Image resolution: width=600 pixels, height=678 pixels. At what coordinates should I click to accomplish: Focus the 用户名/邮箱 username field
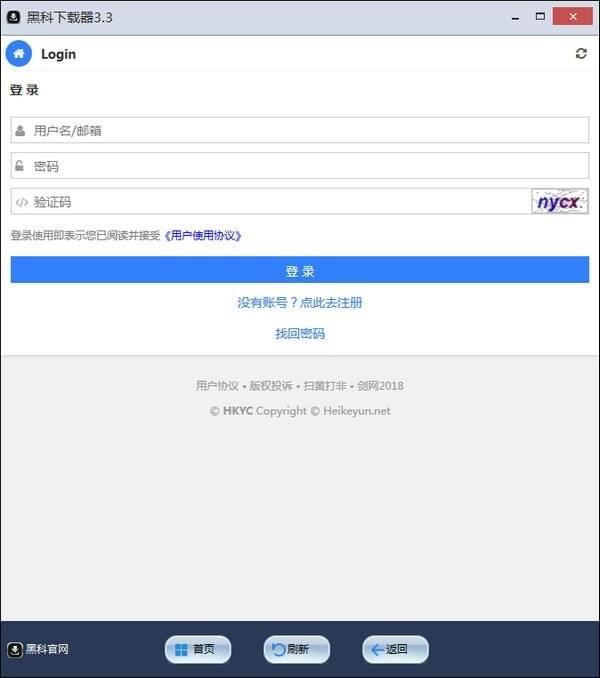[x=300, y=130]
